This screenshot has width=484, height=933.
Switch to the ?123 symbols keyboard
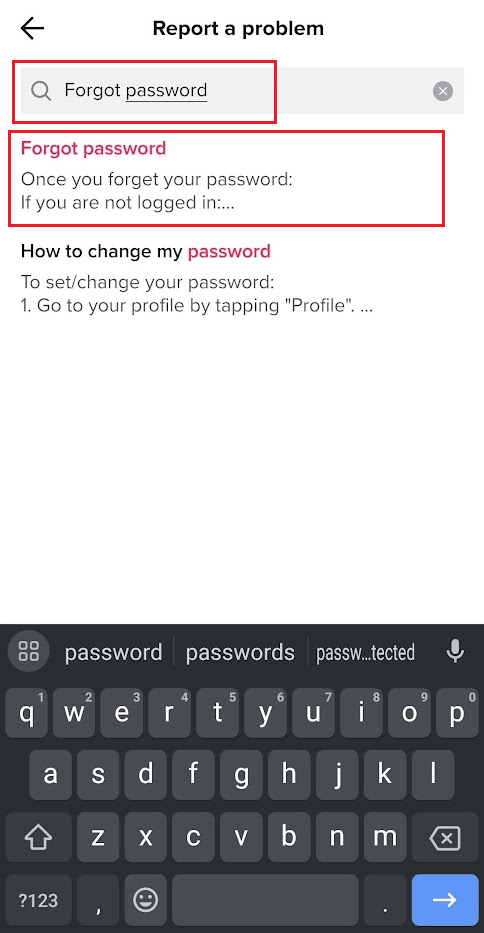pos(38,900)
